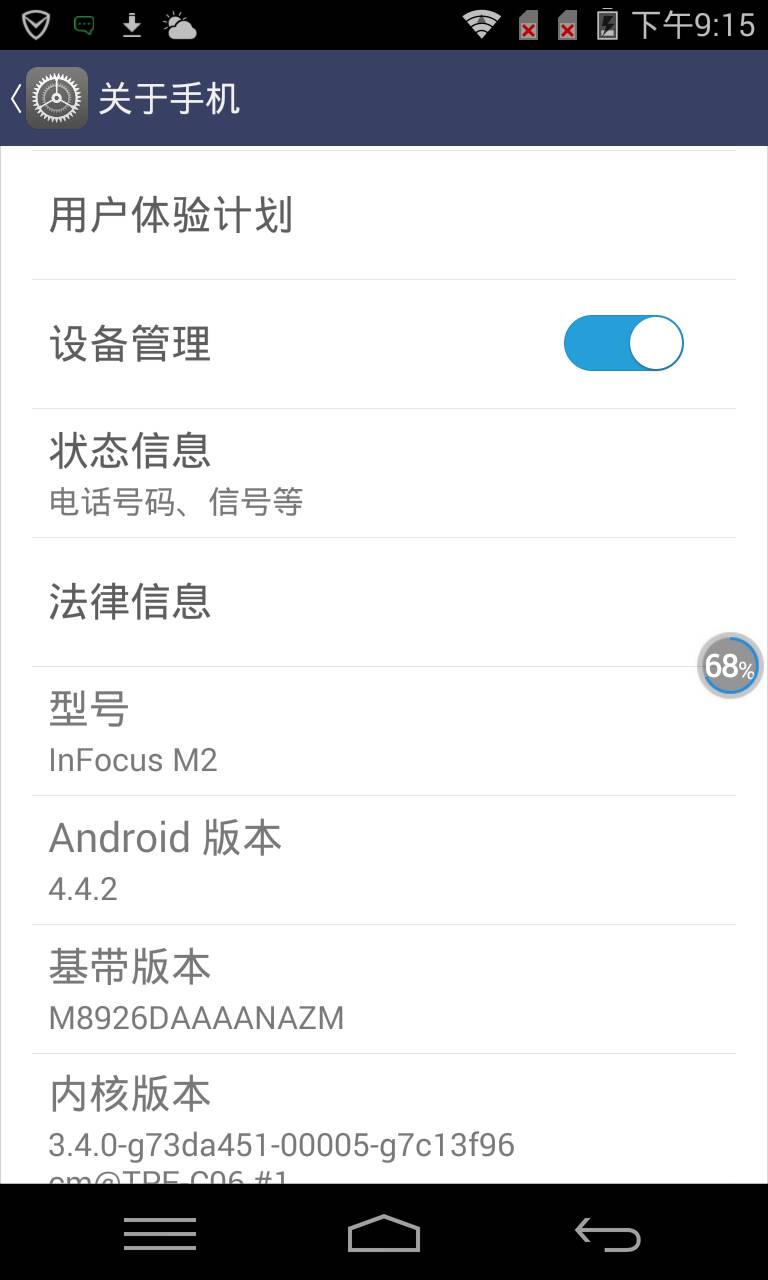
Task: Tap the floating 68% battery bubble
Action: click(729, 665)
